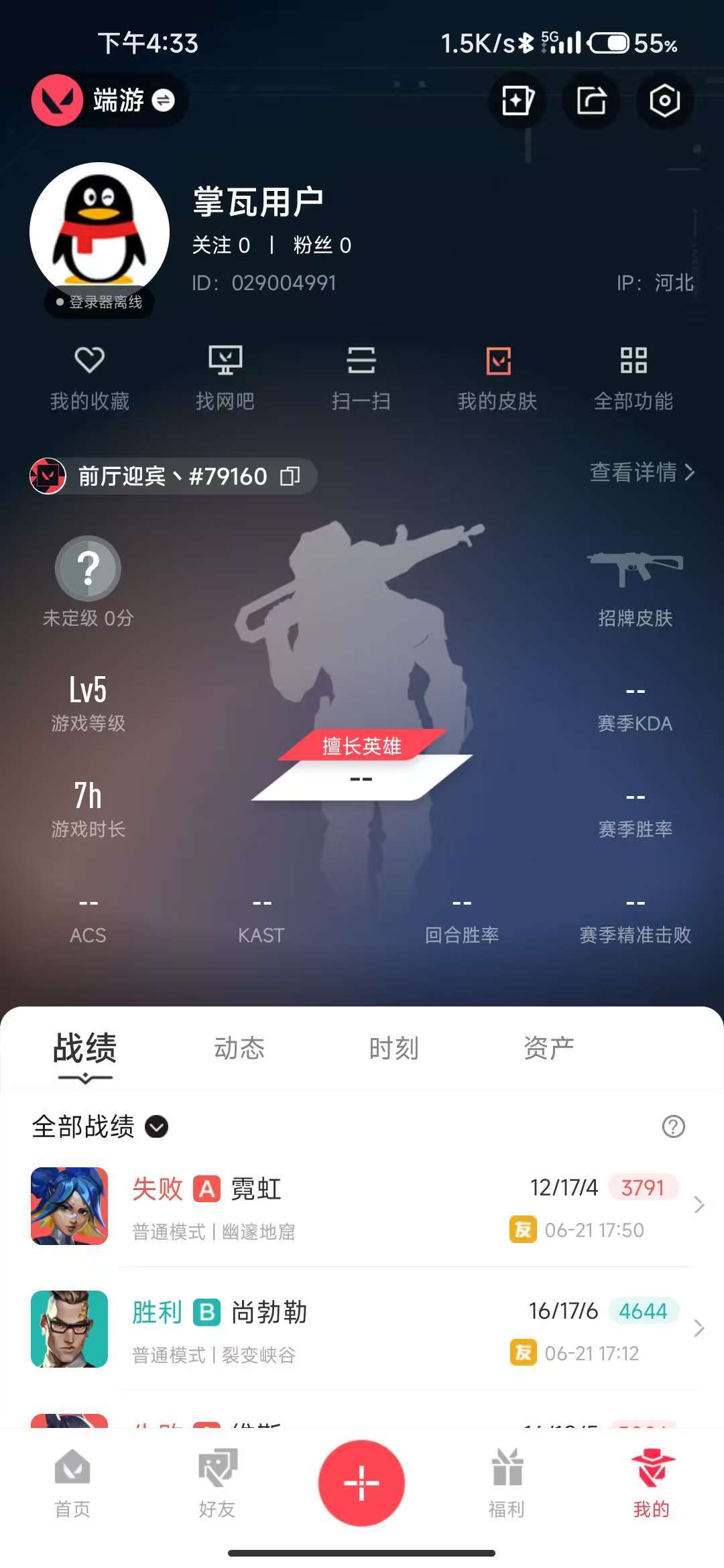The width and height of the screenshot is (724, 1568).
Task: Open 查看详情 details link
Action: click(642, 472)
